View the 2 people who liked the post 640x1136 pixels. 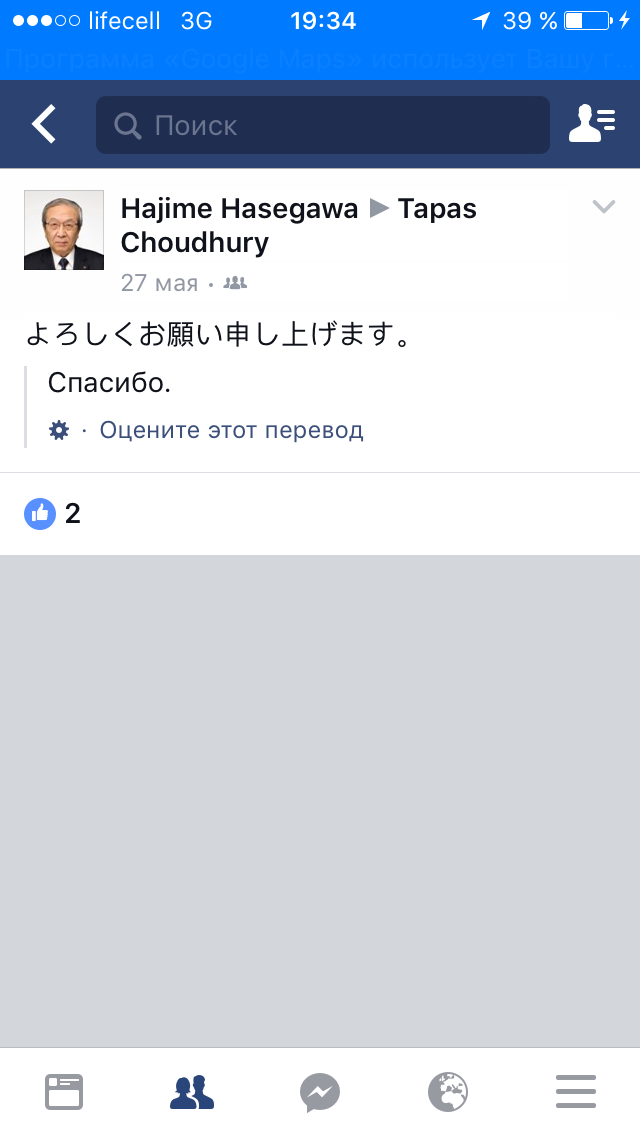click(x=54, y=514)
